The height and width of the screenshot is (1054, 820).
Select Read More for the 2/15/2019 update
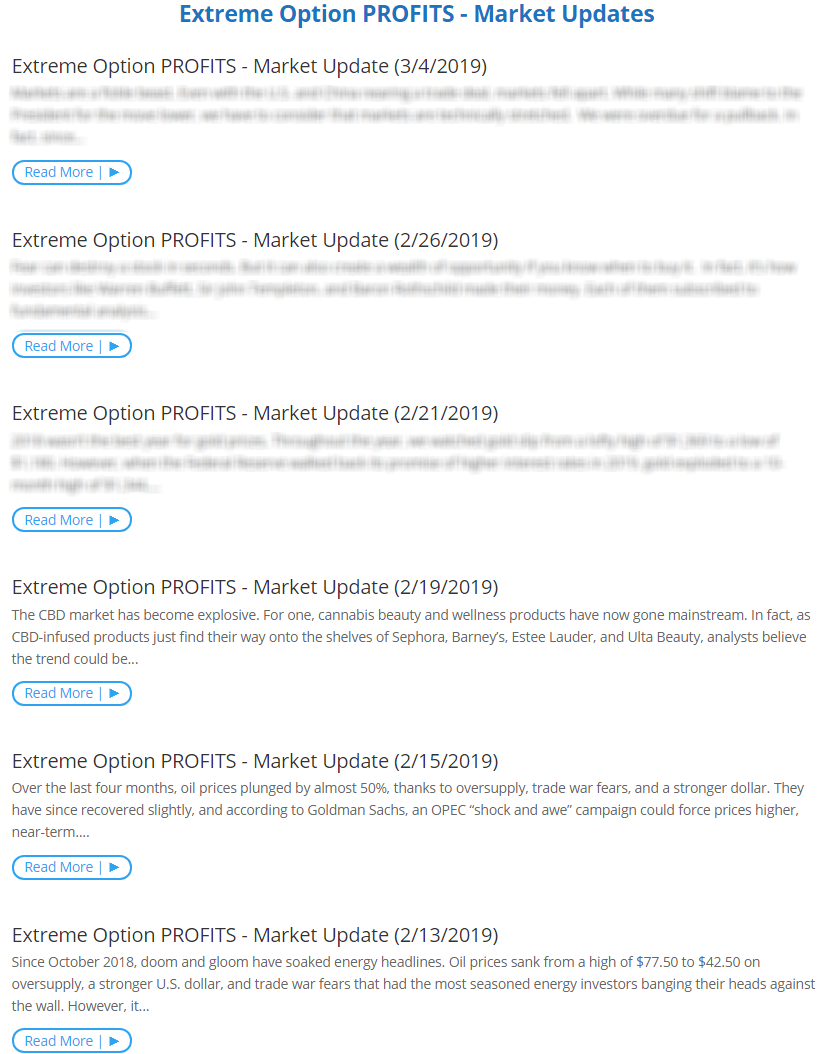coord(71,867)
